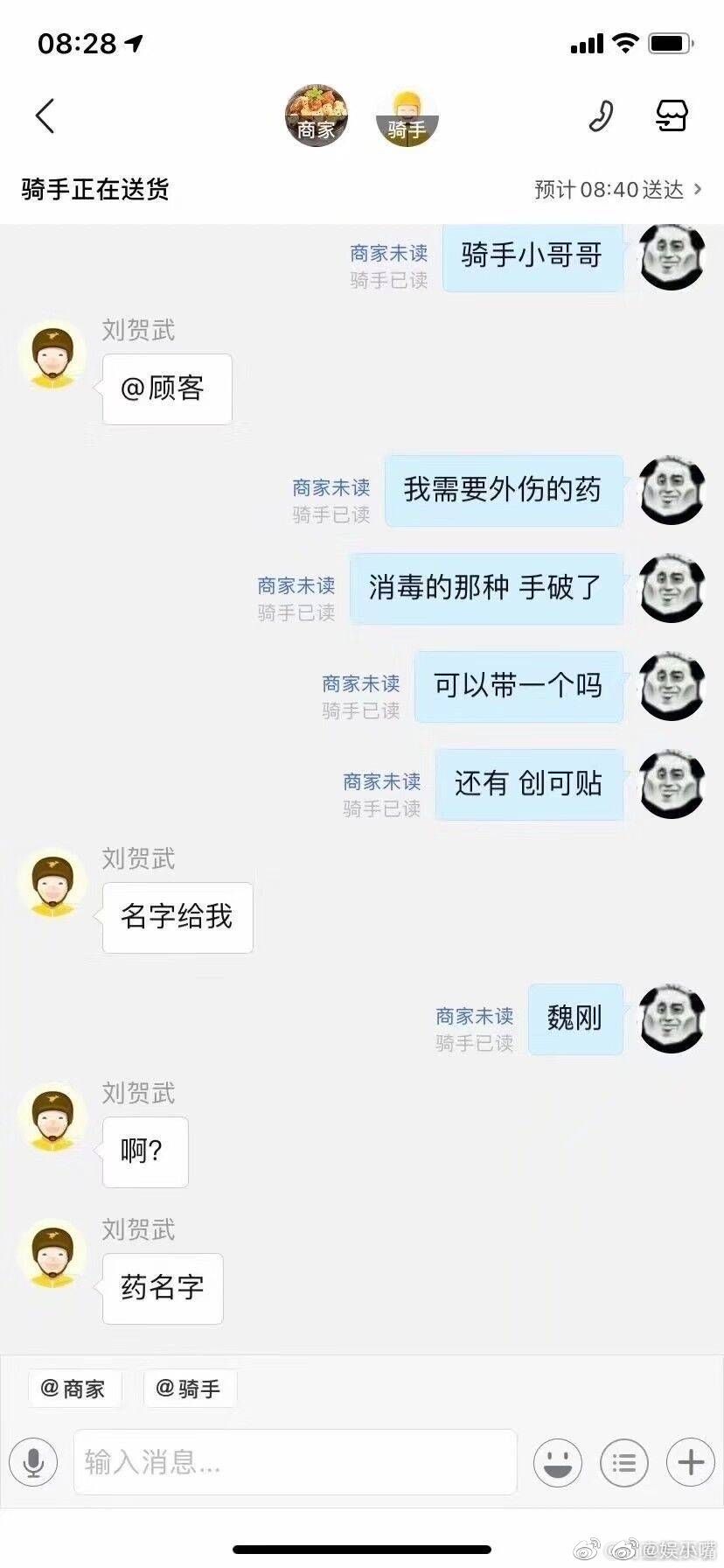Open the emoji picker
724x1568 pixels.
tap(557, 1462)
